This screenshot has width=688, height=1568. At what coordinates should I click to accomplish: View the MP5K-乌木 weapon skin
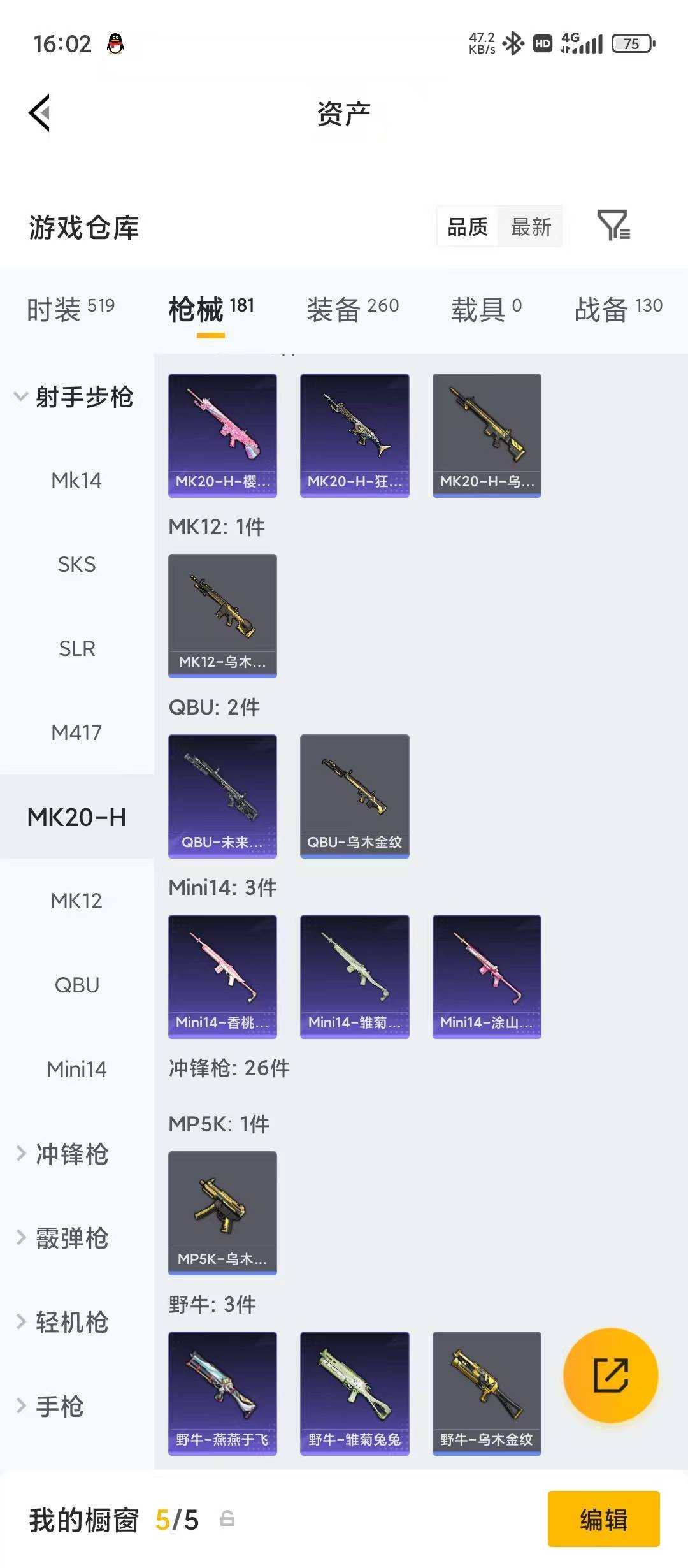click(222, 1212)
